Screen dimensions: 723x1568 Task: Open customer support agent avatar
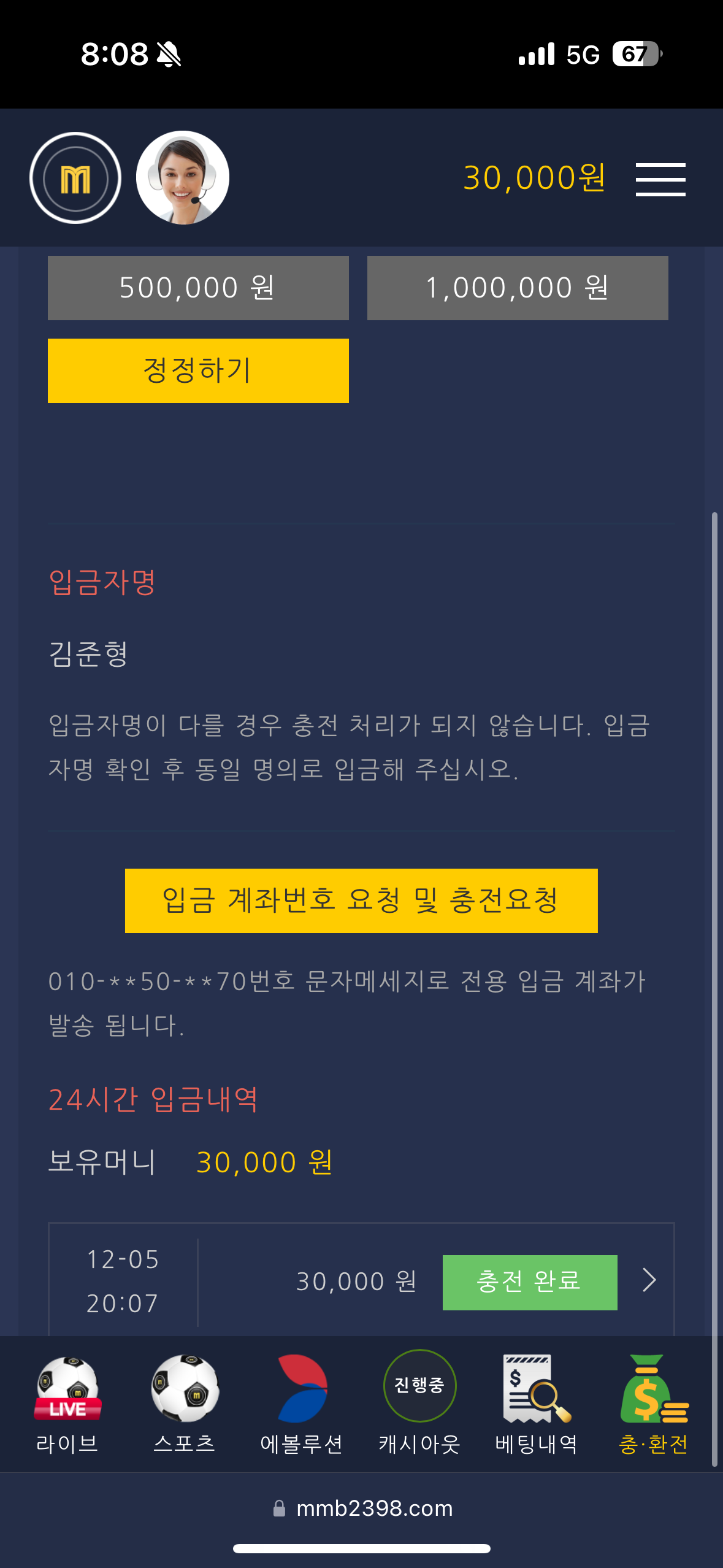tap(183, 178)
